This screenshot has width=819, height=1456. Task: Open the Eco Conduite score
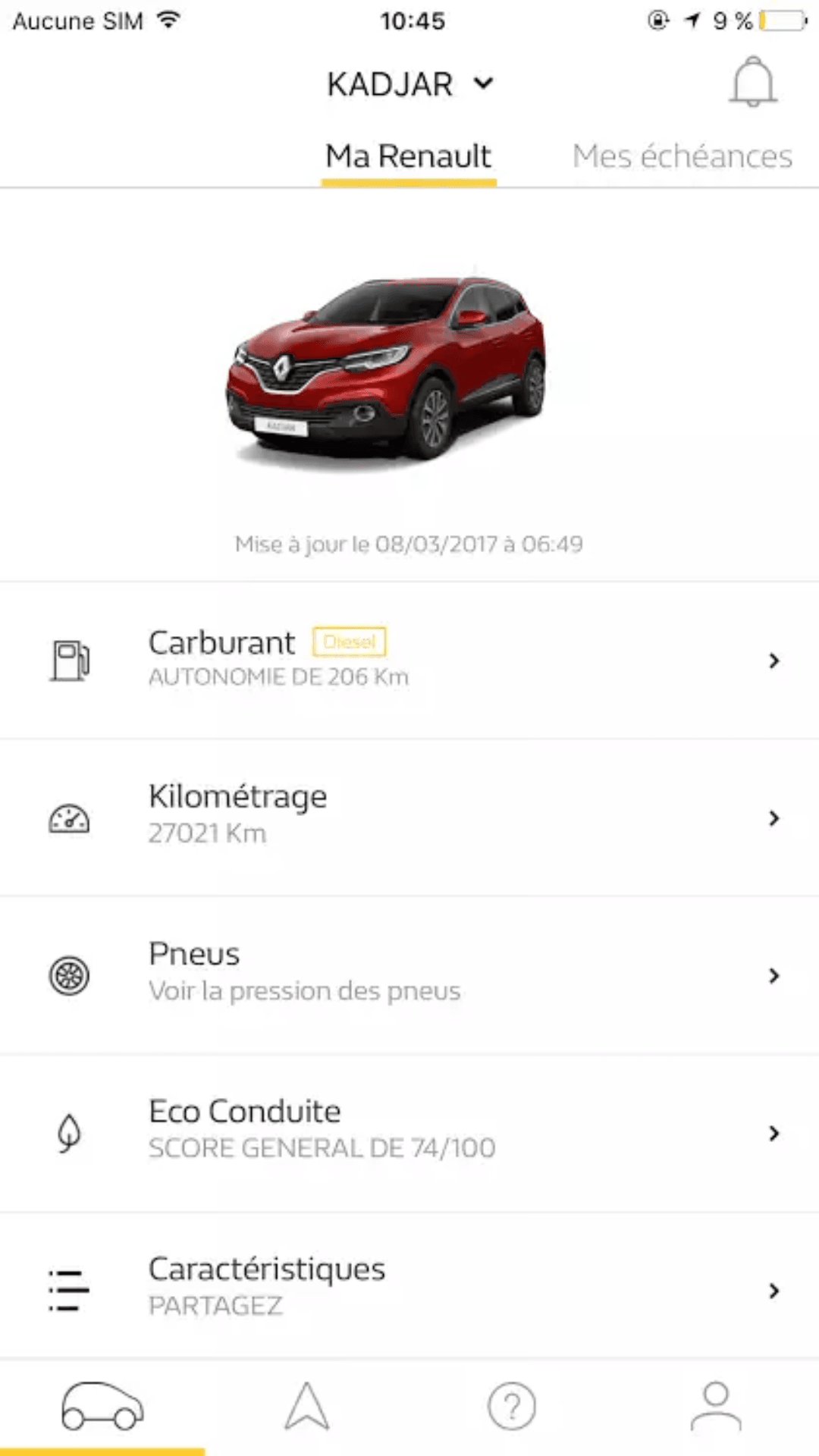pos(409,1132)
